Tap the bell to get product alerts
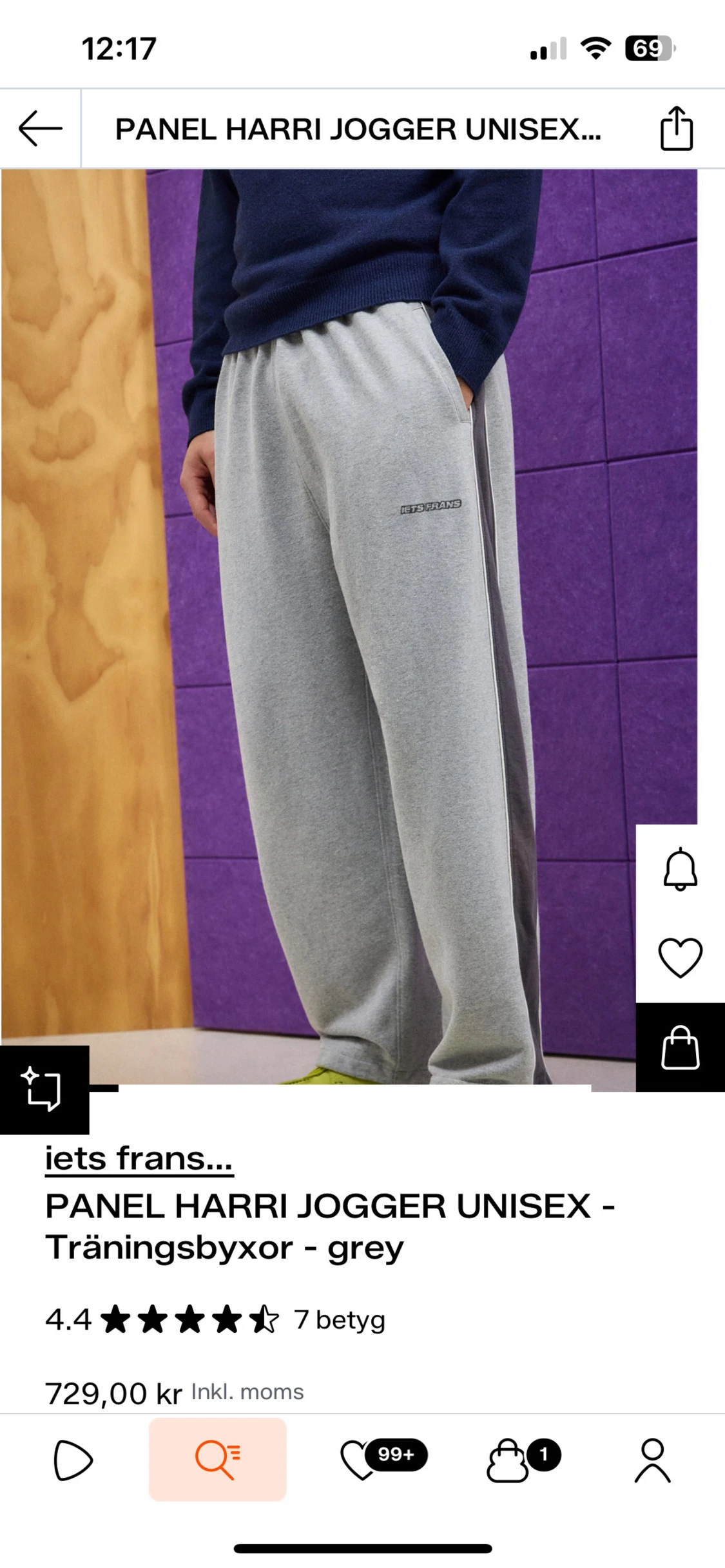 pos(680,869)
